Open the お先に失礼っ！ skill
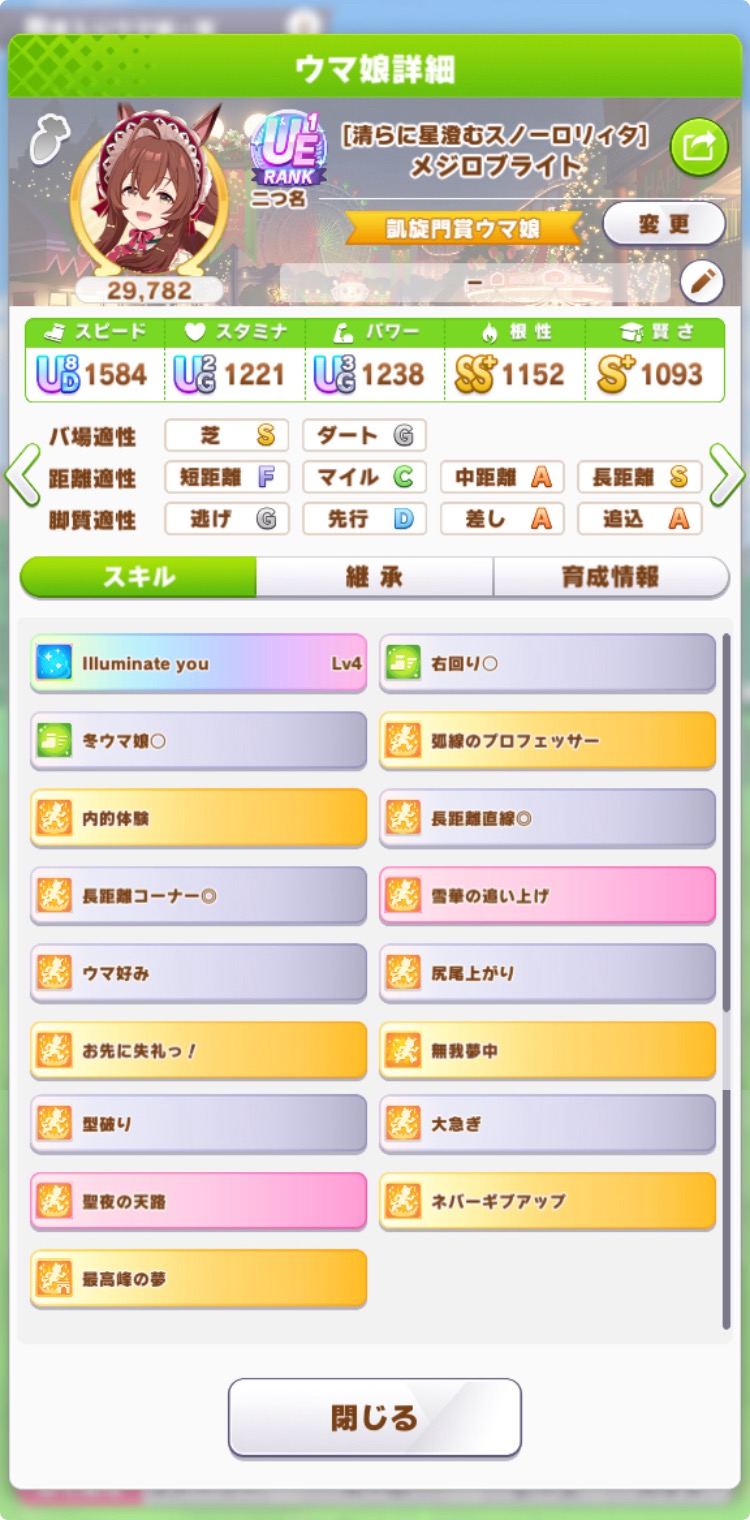 (x=198, y=1051)
